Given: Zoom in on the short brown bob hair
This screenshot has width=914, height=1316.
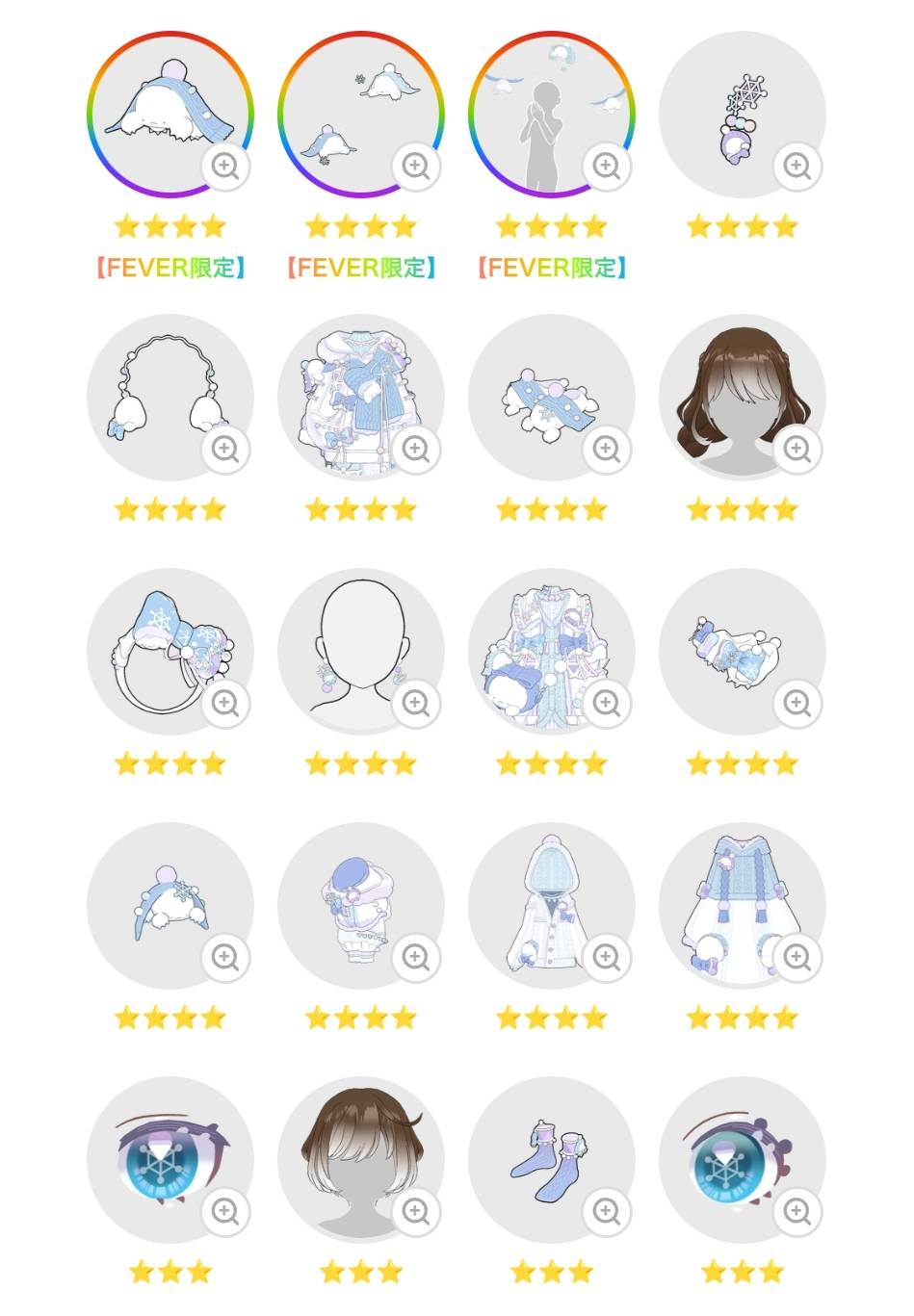Looking at the screenshot, I should pos(416,1210).
